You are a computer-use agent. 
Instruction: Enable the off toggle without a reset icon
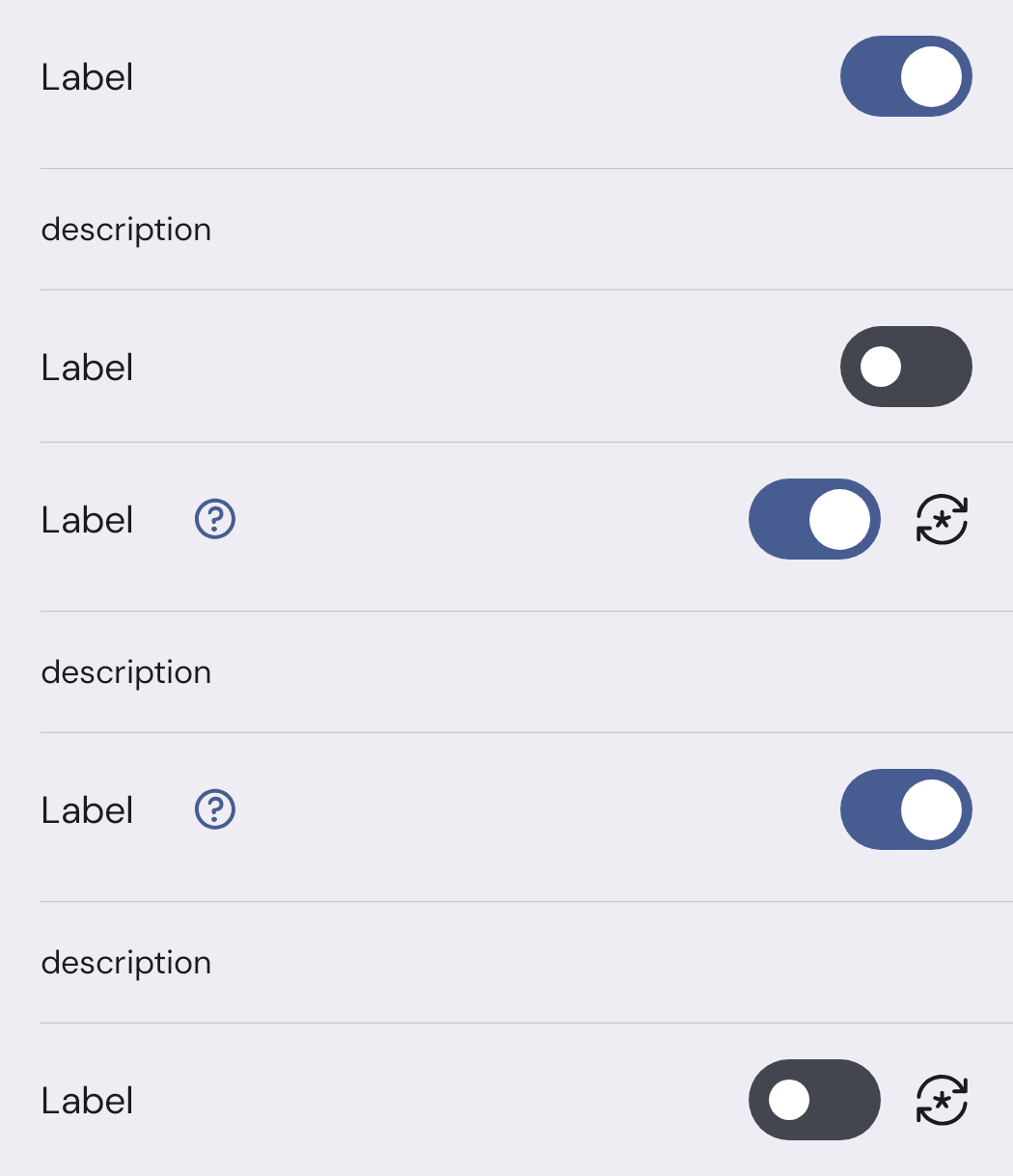906,367
